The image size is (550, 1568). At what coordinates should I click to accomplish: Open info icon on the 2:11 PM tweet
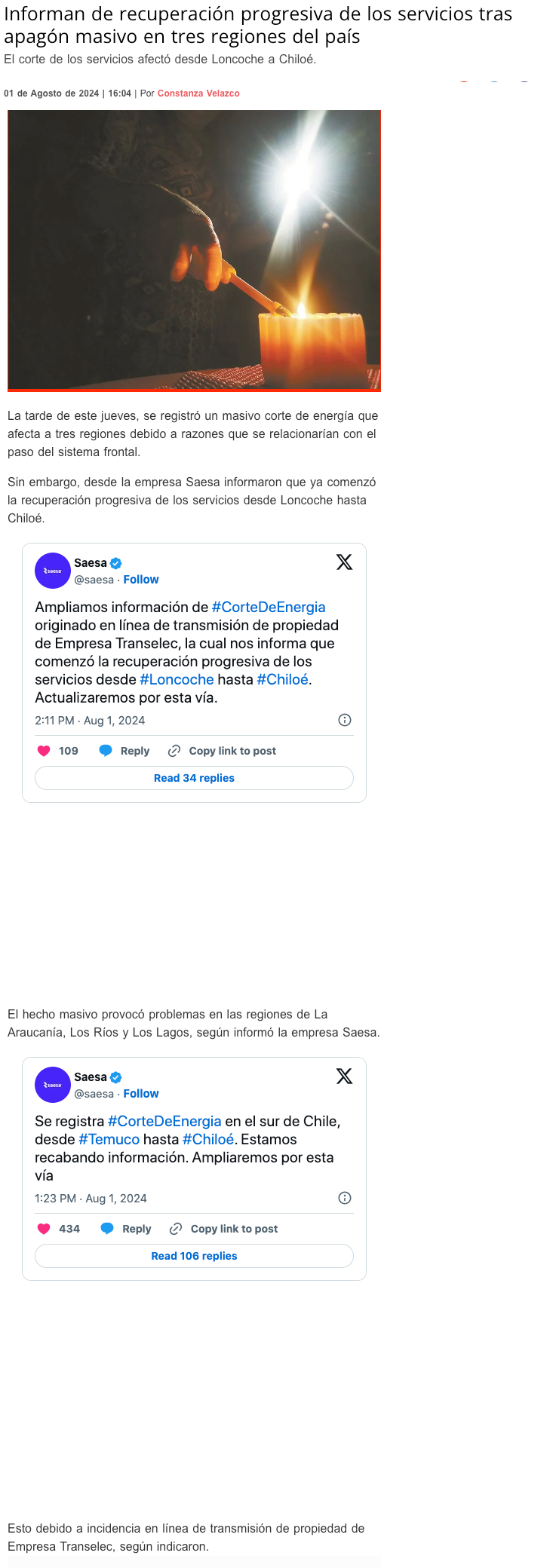(345, 720)
